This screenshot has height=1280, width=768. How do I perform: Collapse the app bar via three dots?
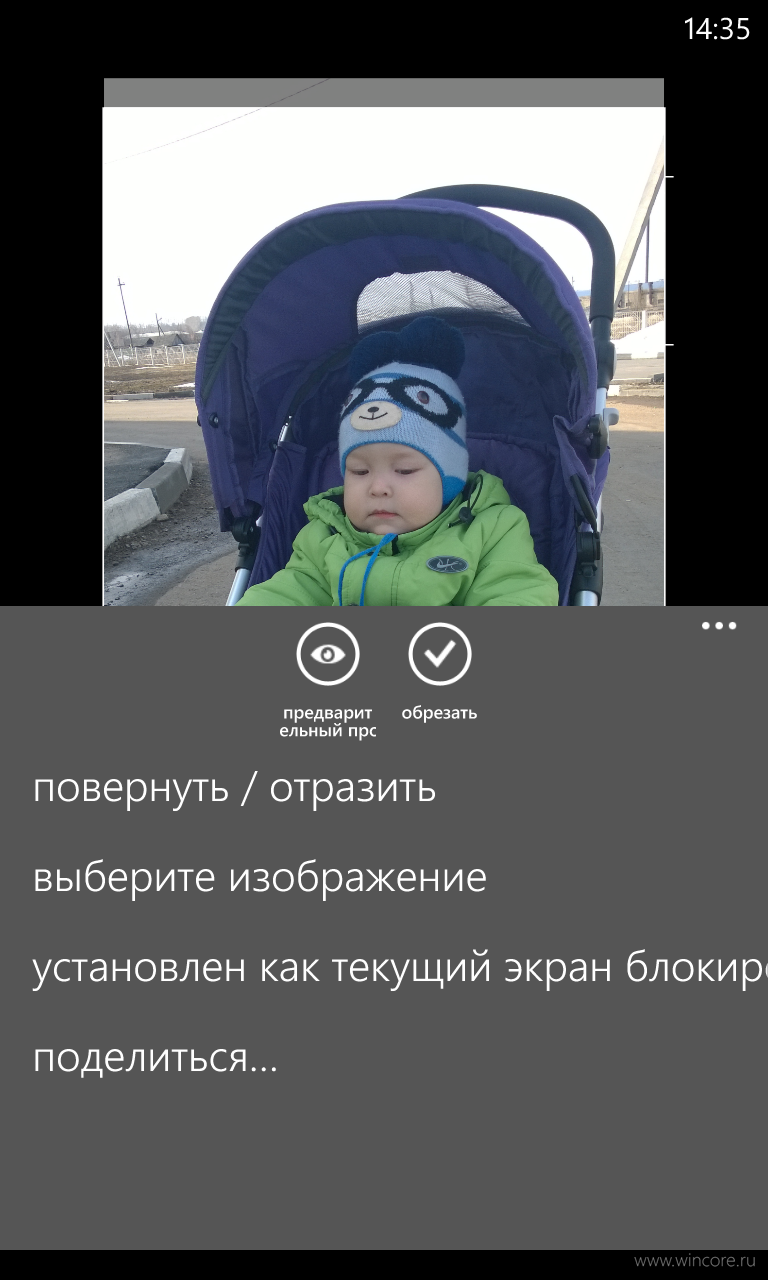tap(719, 626)
